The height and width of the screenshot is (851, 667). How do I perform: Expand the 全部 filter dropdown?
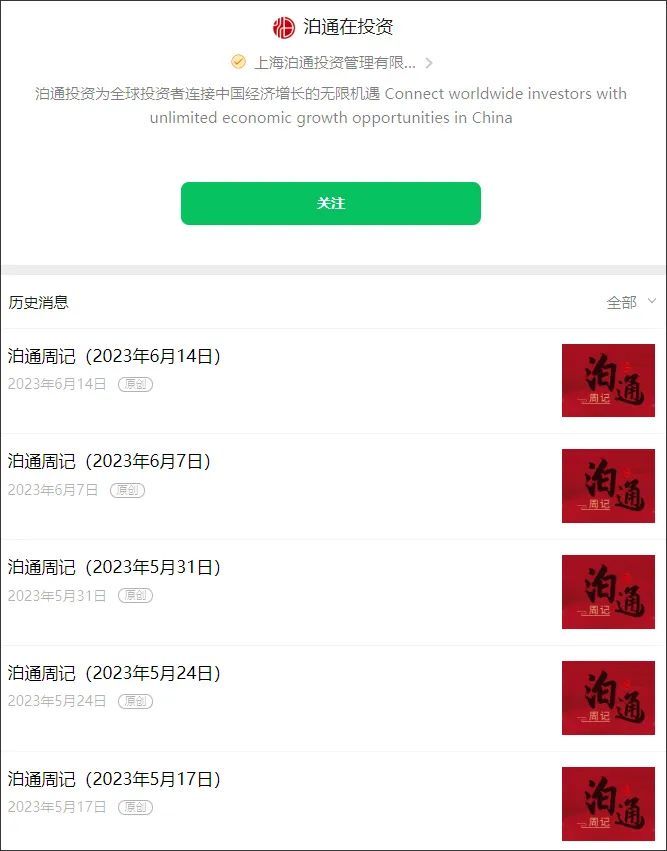(x=631, y=302)
